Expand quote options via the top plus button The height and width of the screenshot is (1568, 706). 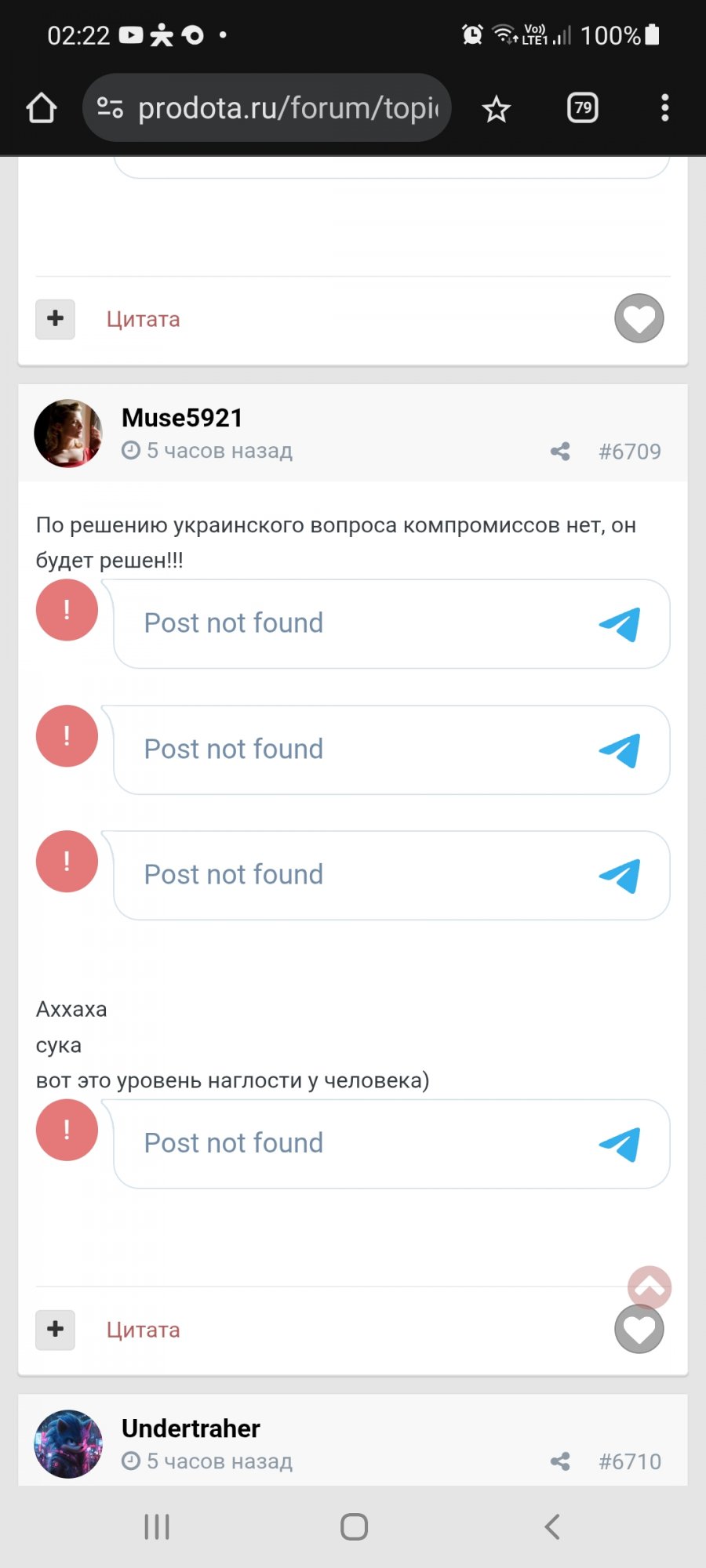coord(54,319)
